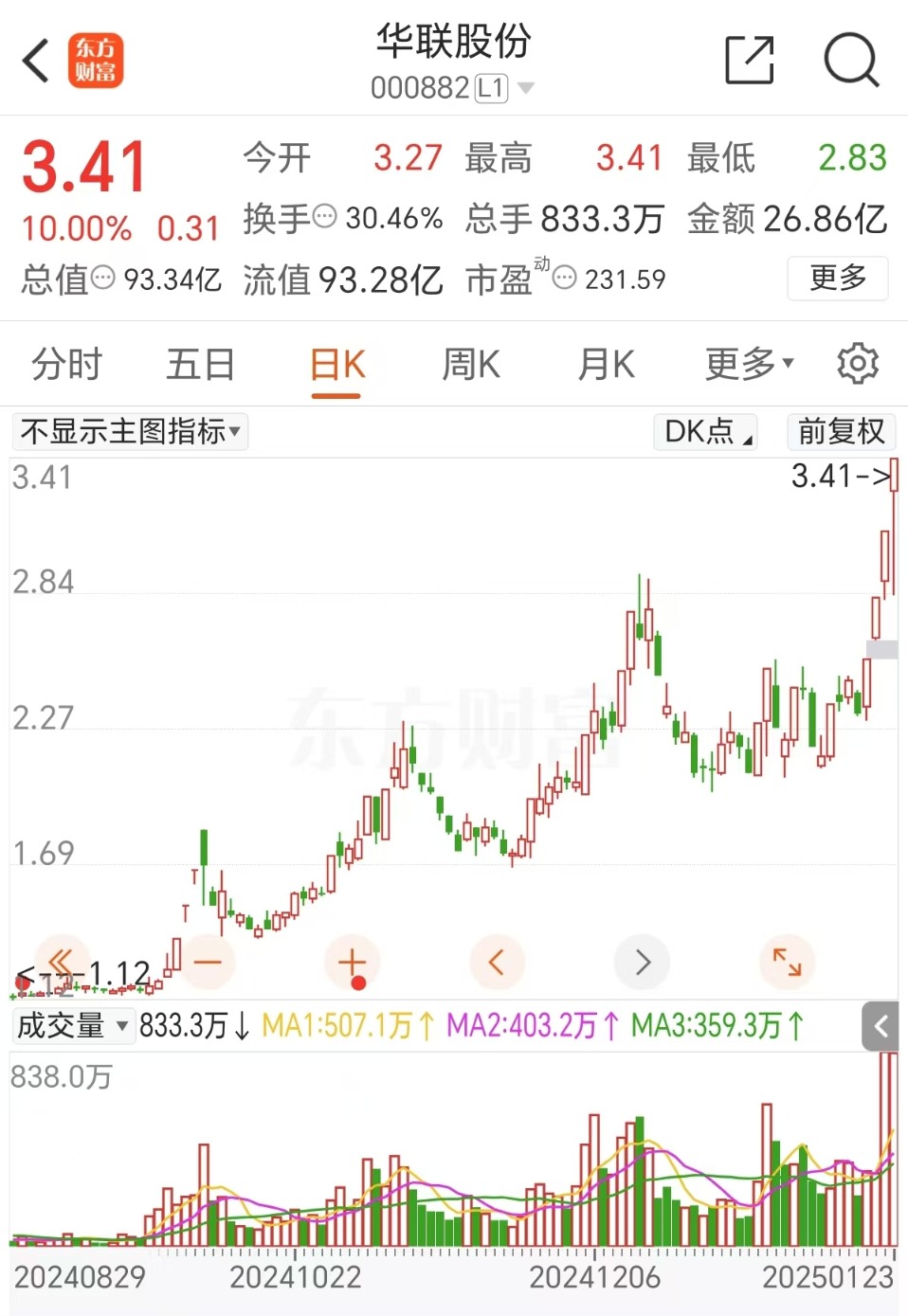Open chart settings gear
Viewport: 908px width, 1316px height.
(x=858, y=364)
